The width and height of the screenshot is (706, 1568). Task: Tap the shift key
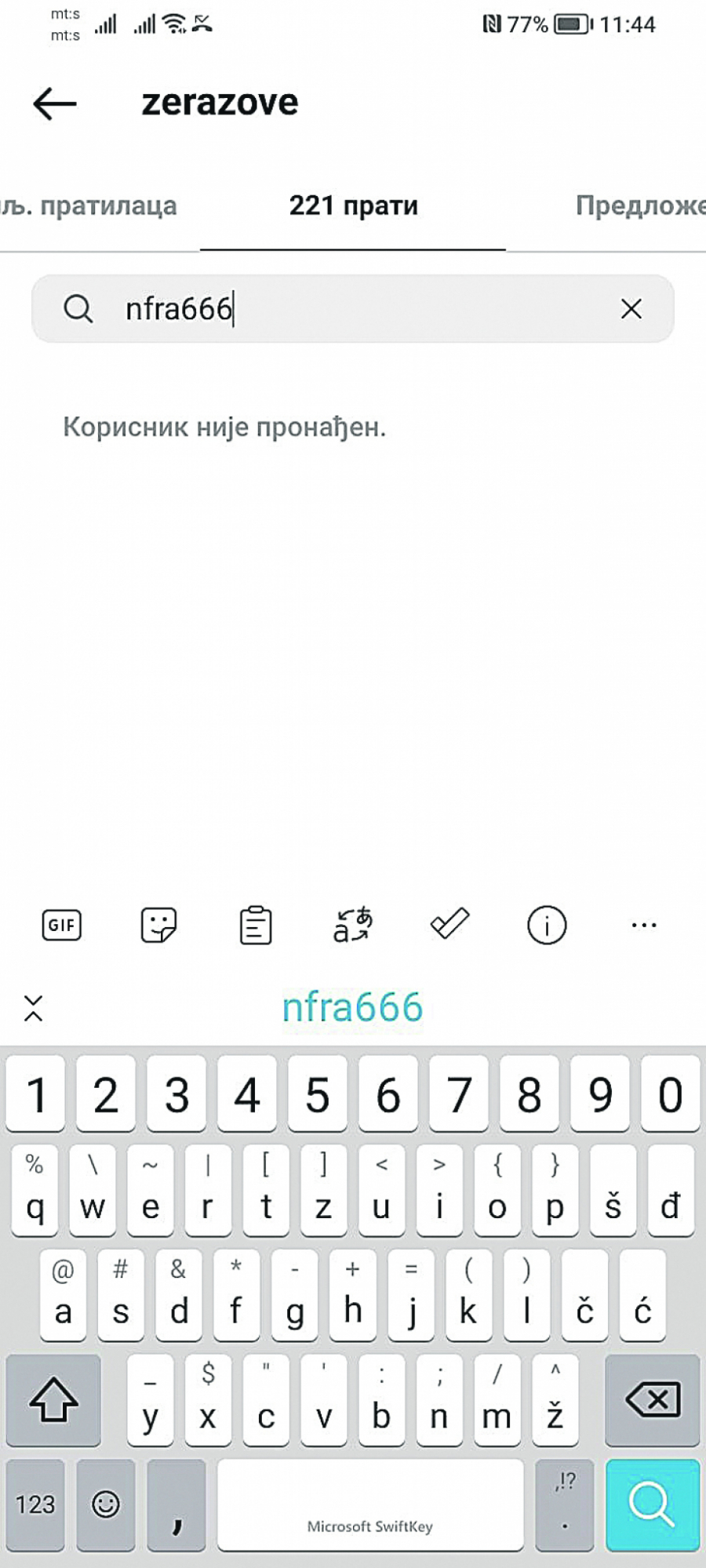click(x=53, y=1400)
